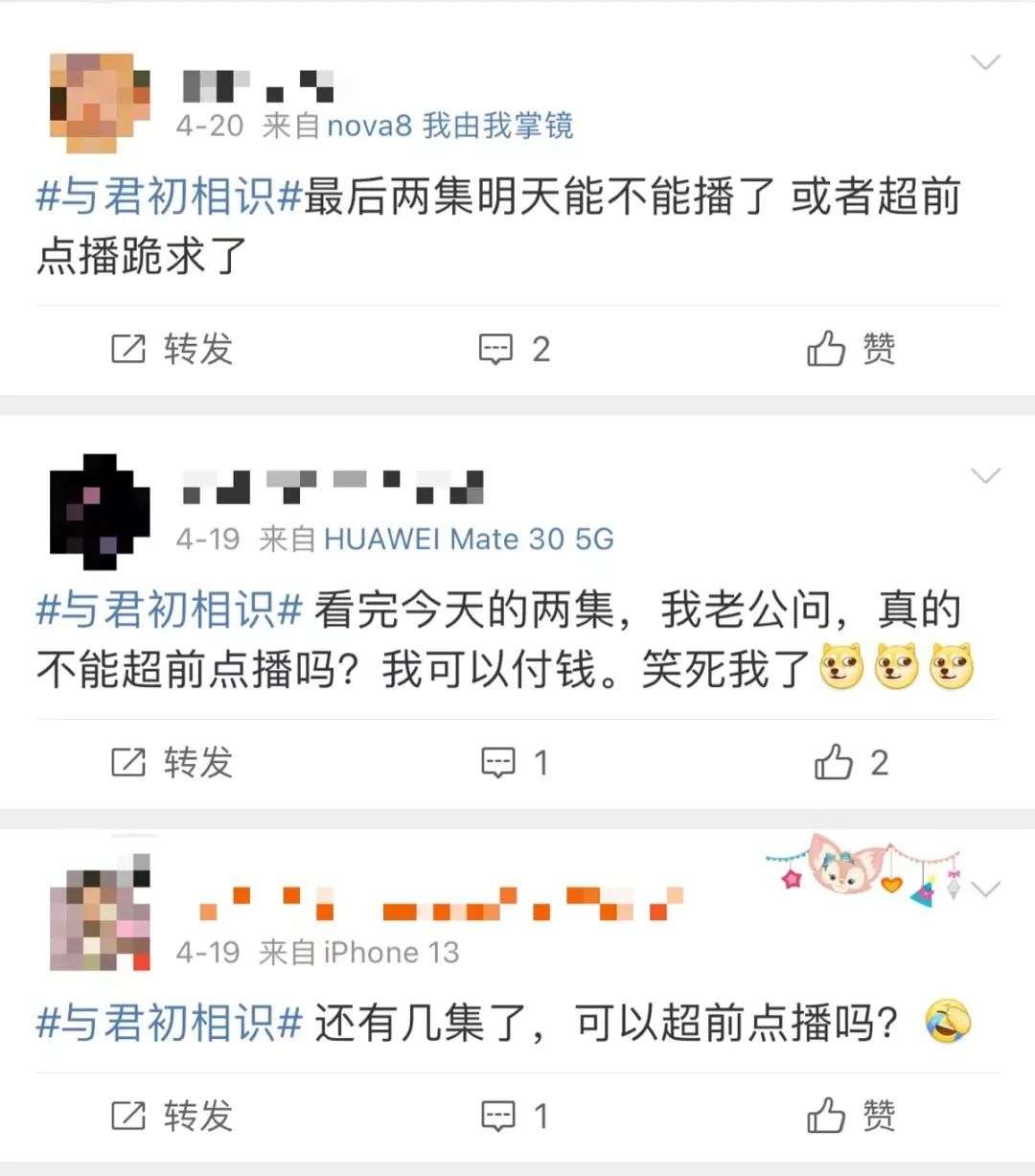Open #与君初相识# hashtag in the 我老公问 post
The width and height of the screenshot is (1035, 1176).
[x=169, y=611]
